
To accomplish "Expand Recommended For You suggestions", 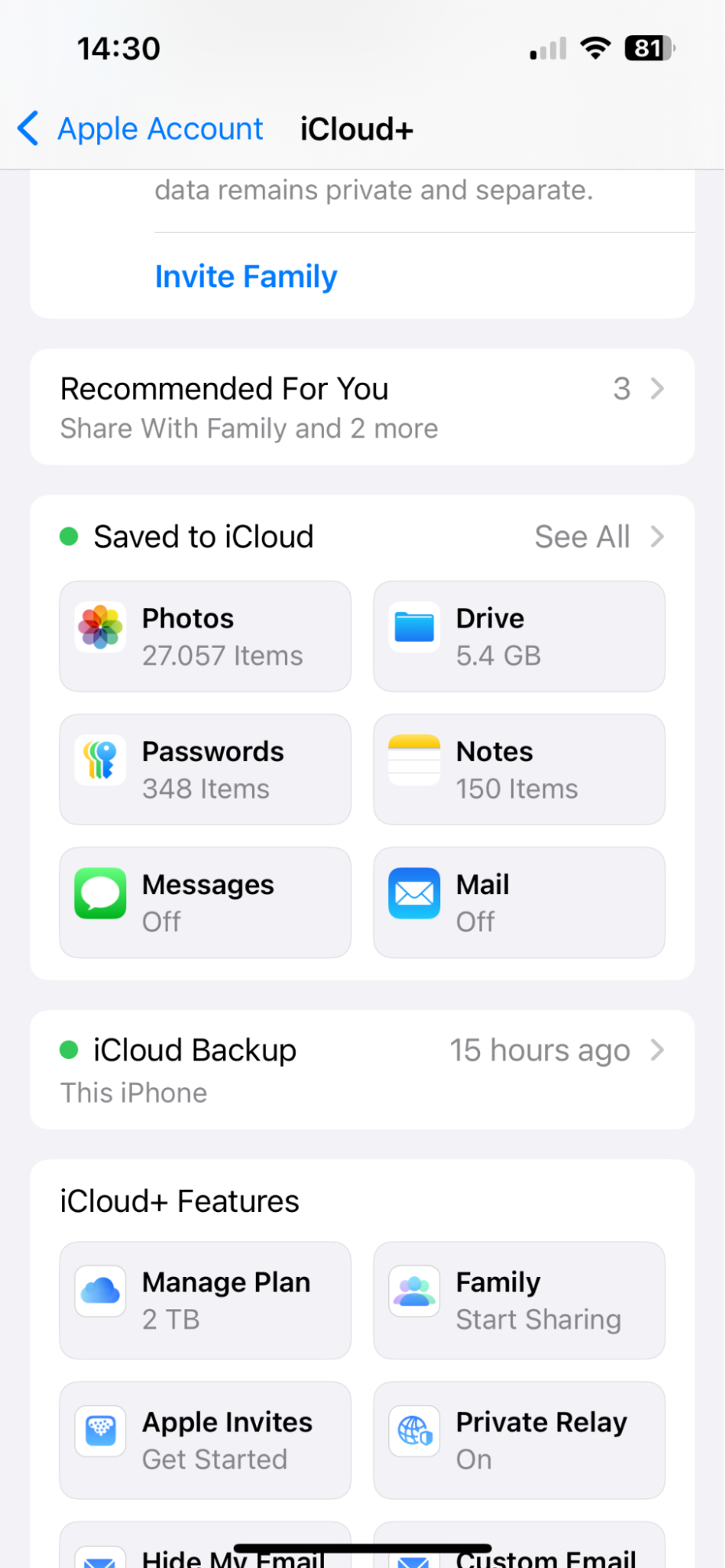I will coord(362,406).
